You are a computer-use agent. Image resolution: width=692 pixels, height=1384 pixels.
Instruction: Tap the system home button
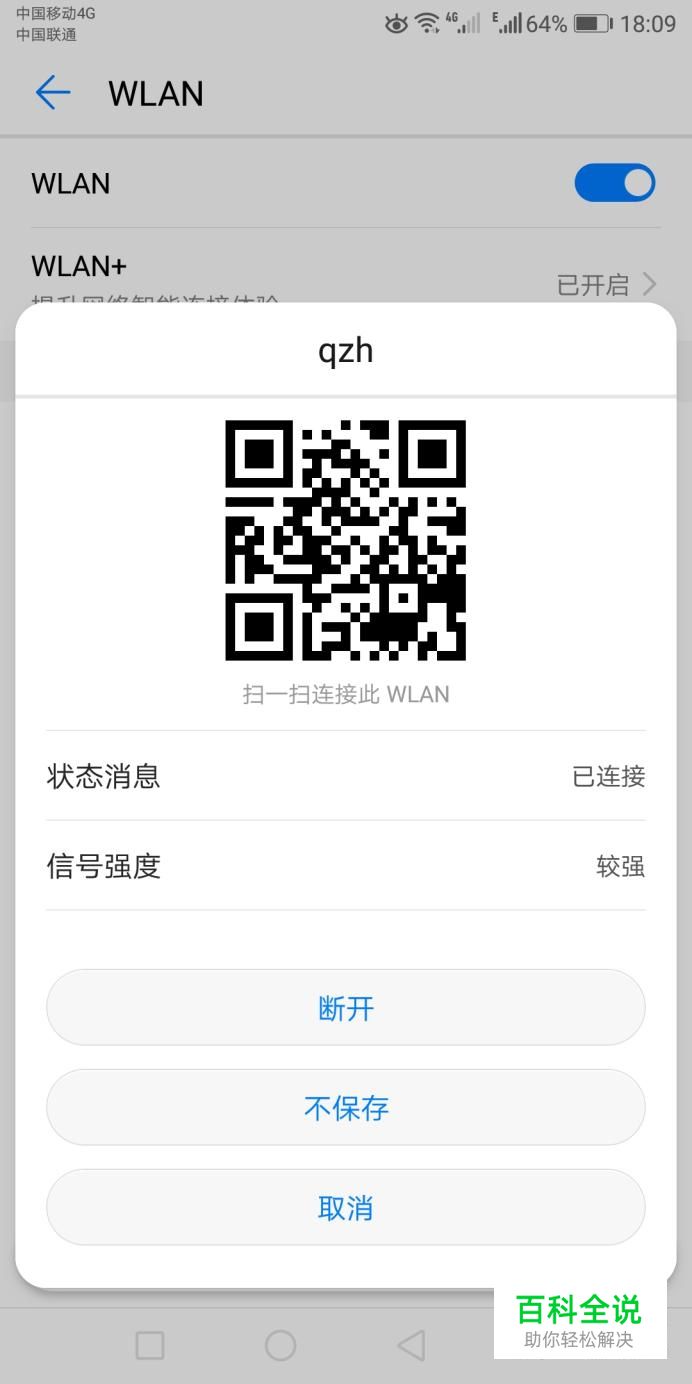click(x=280, y=1345)
